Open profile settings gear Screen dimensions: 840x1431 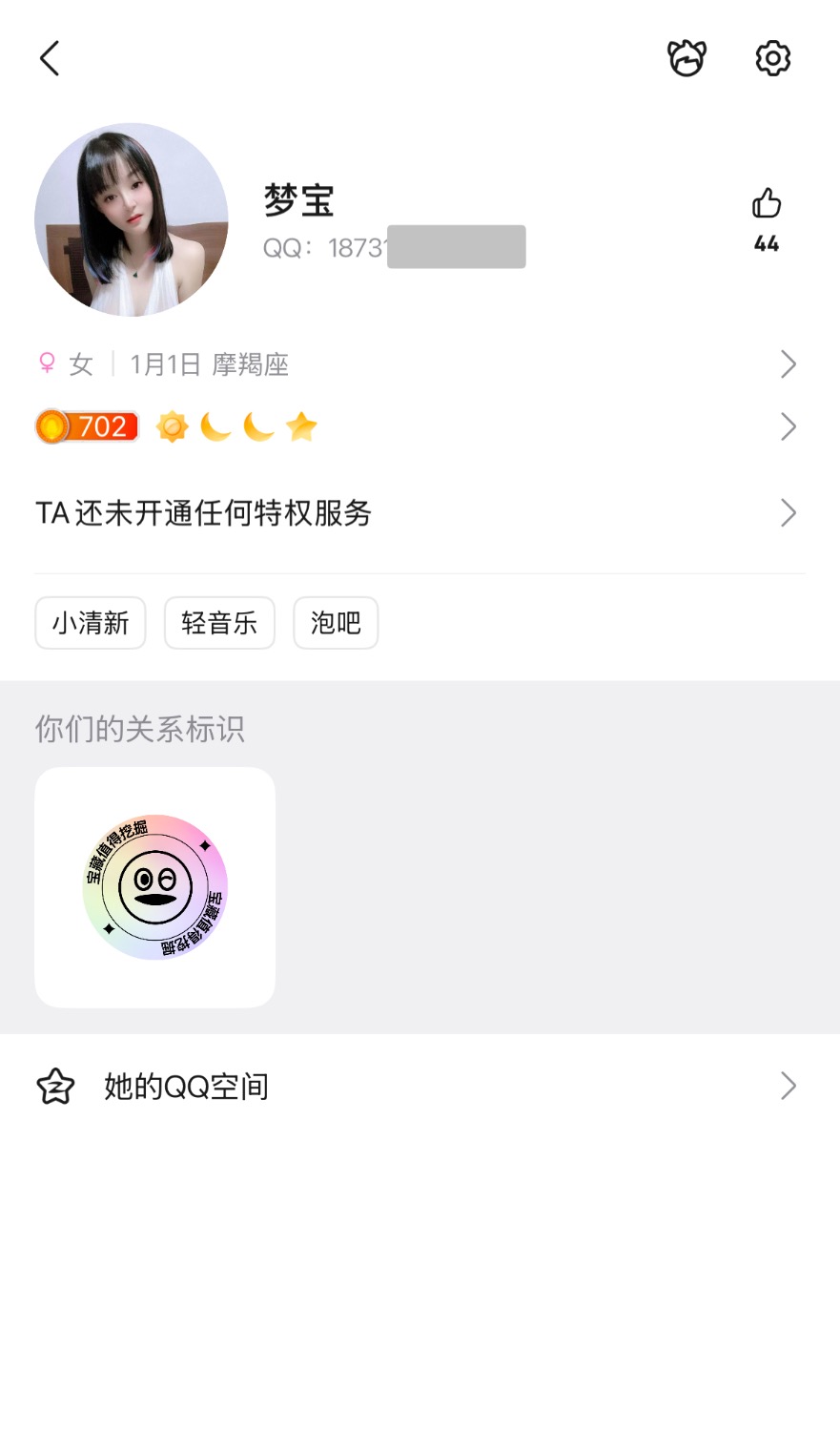(x=772, y=58)
